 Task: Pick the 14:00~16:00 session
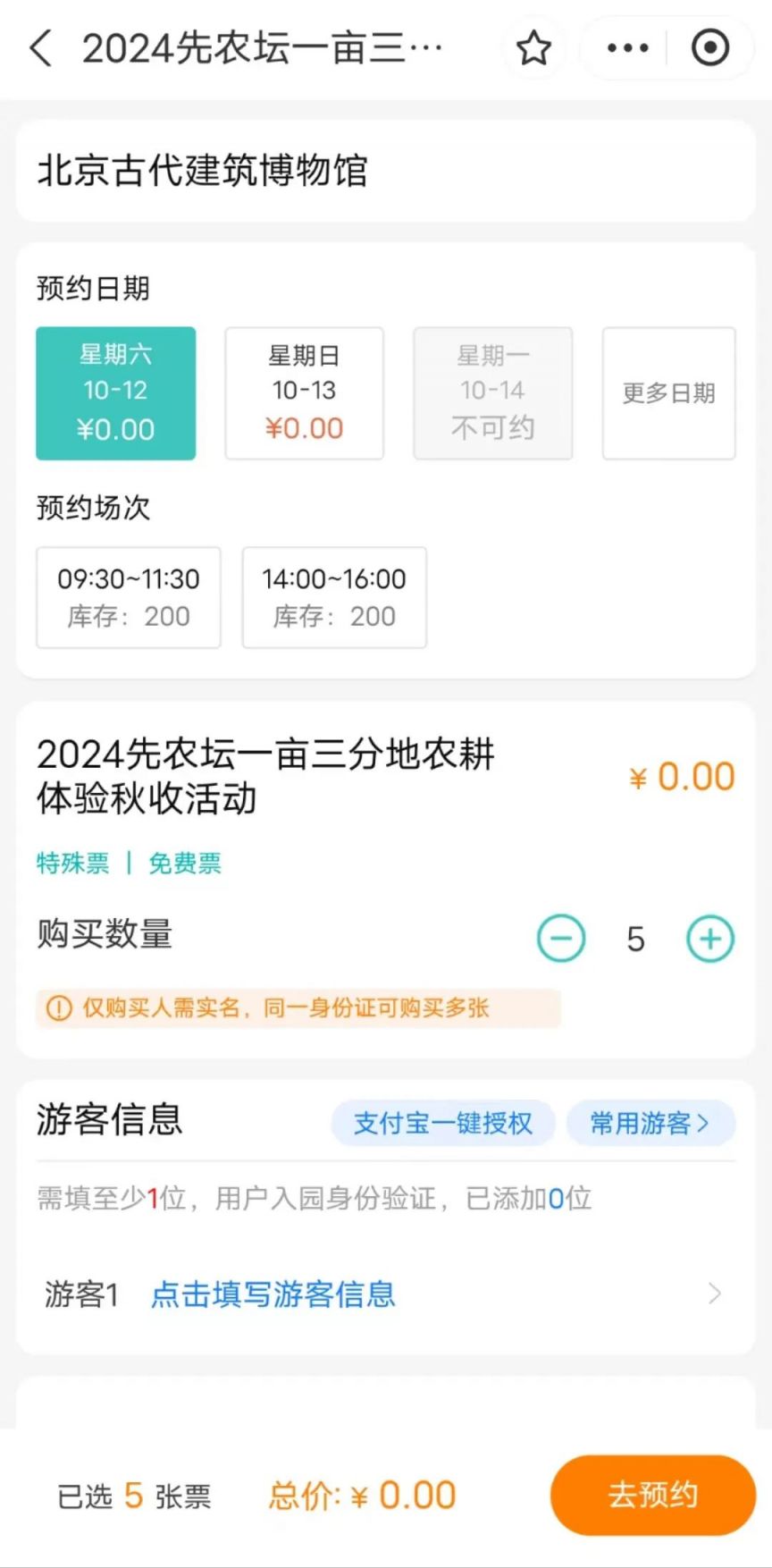coord(334,597)
